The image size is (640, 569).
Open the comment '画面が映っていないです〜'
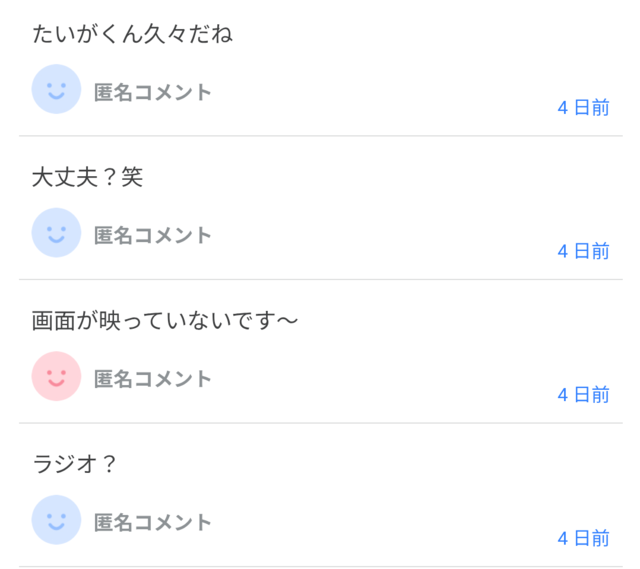[165, 321]
